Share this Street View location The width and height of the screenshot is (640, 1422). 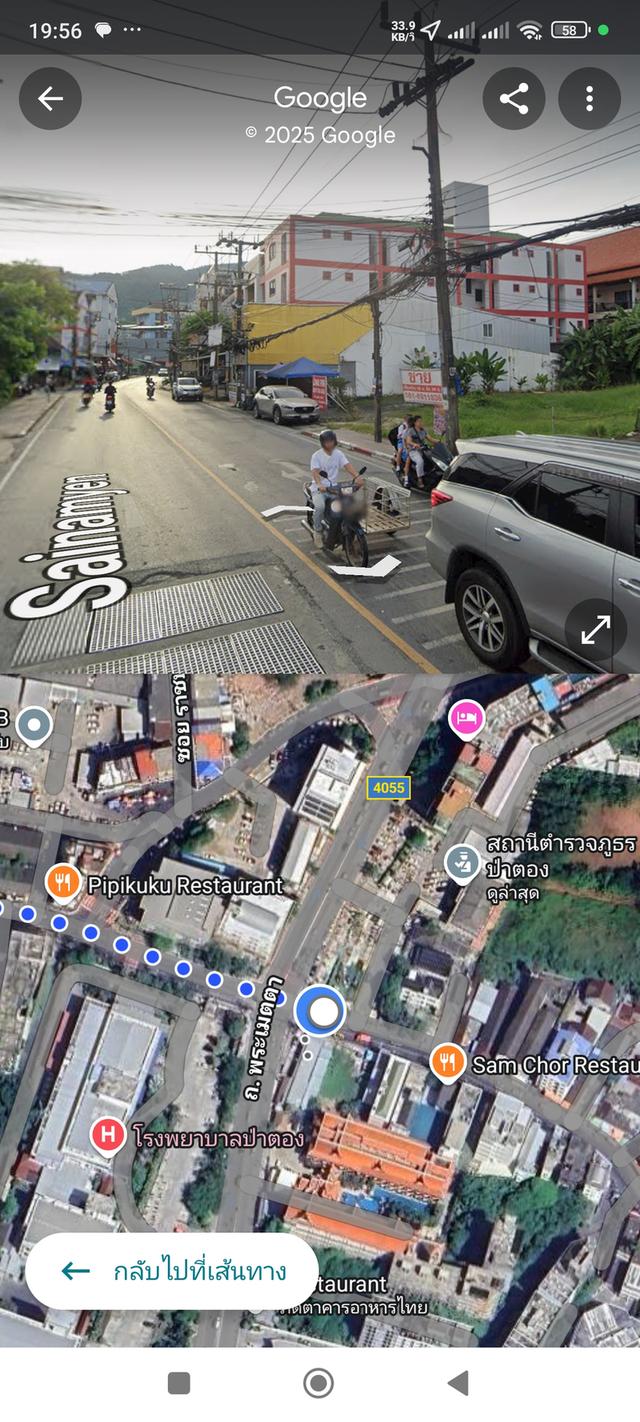pos(514,98)
